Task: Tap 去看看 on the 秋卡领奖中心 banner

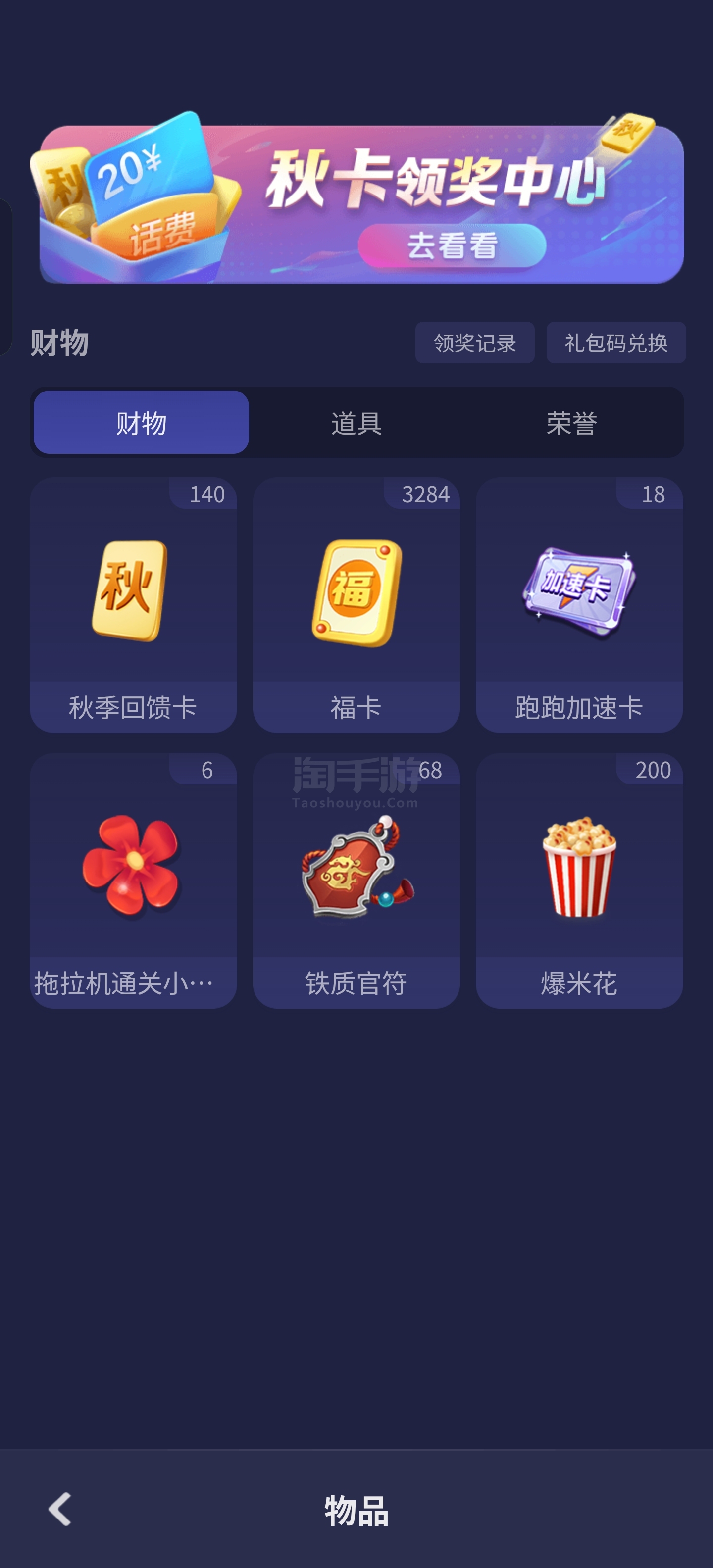Action: (452, 245)
